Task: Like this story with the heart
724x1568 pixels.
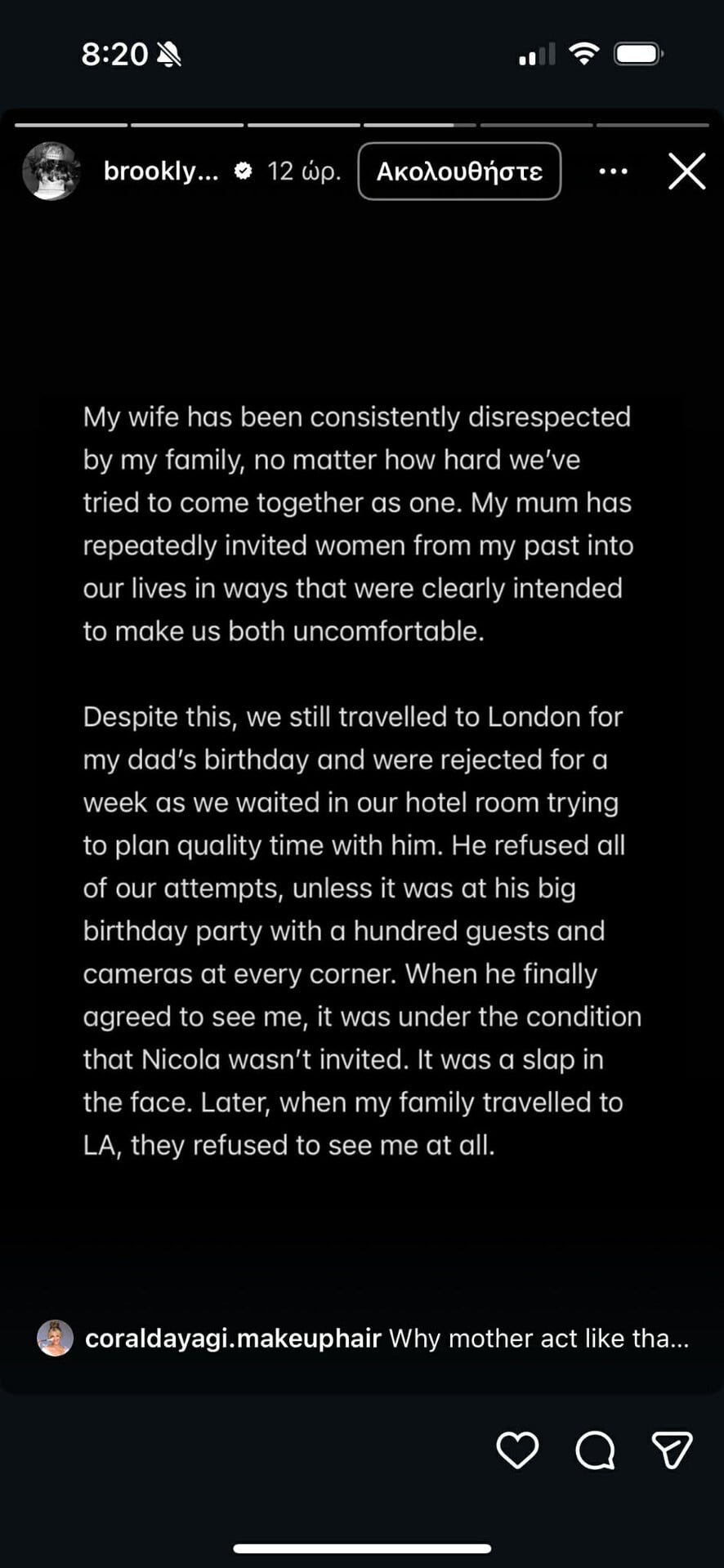Action: coord(517,1450)
